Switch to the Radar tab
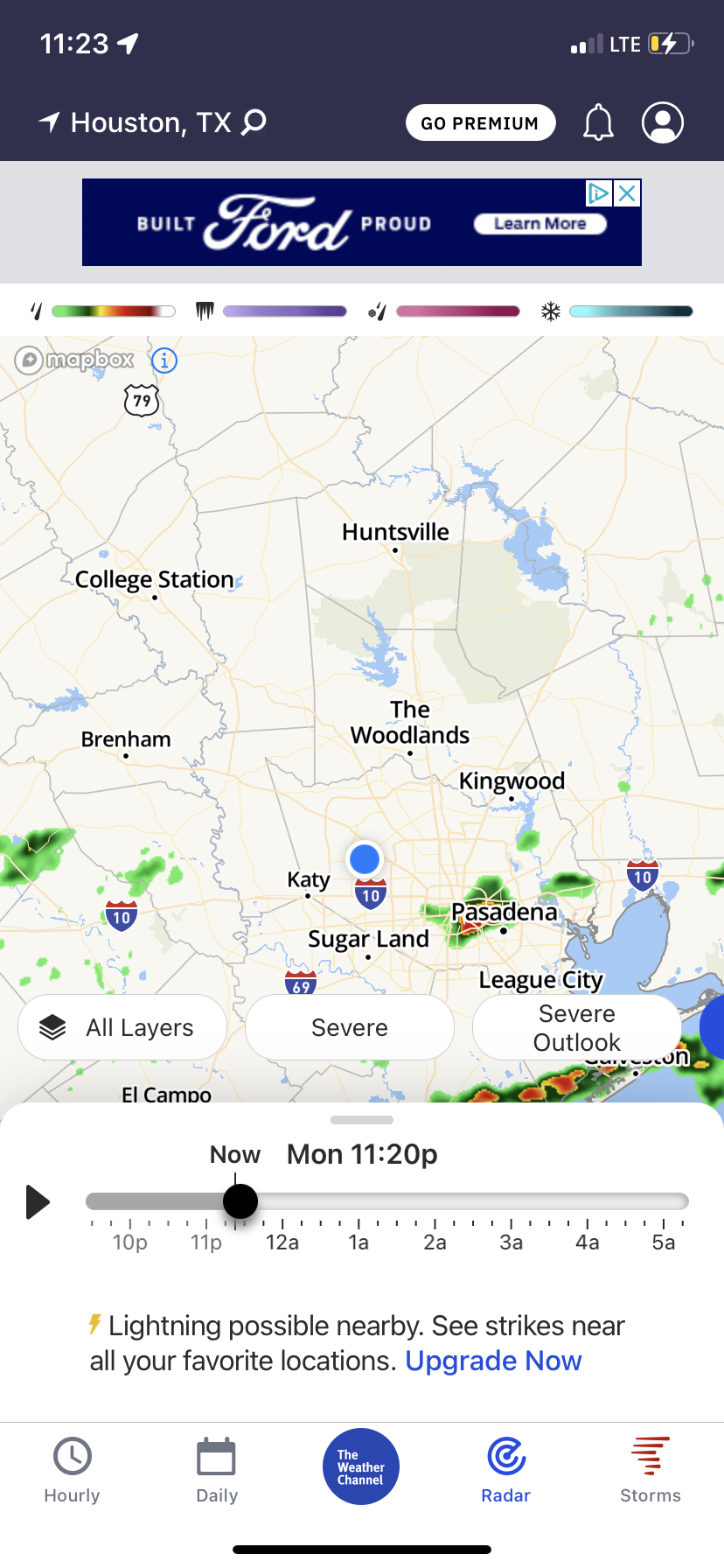Viewport: 724px width, 1568px height. pyautogui.click(x=506, y=1470)
